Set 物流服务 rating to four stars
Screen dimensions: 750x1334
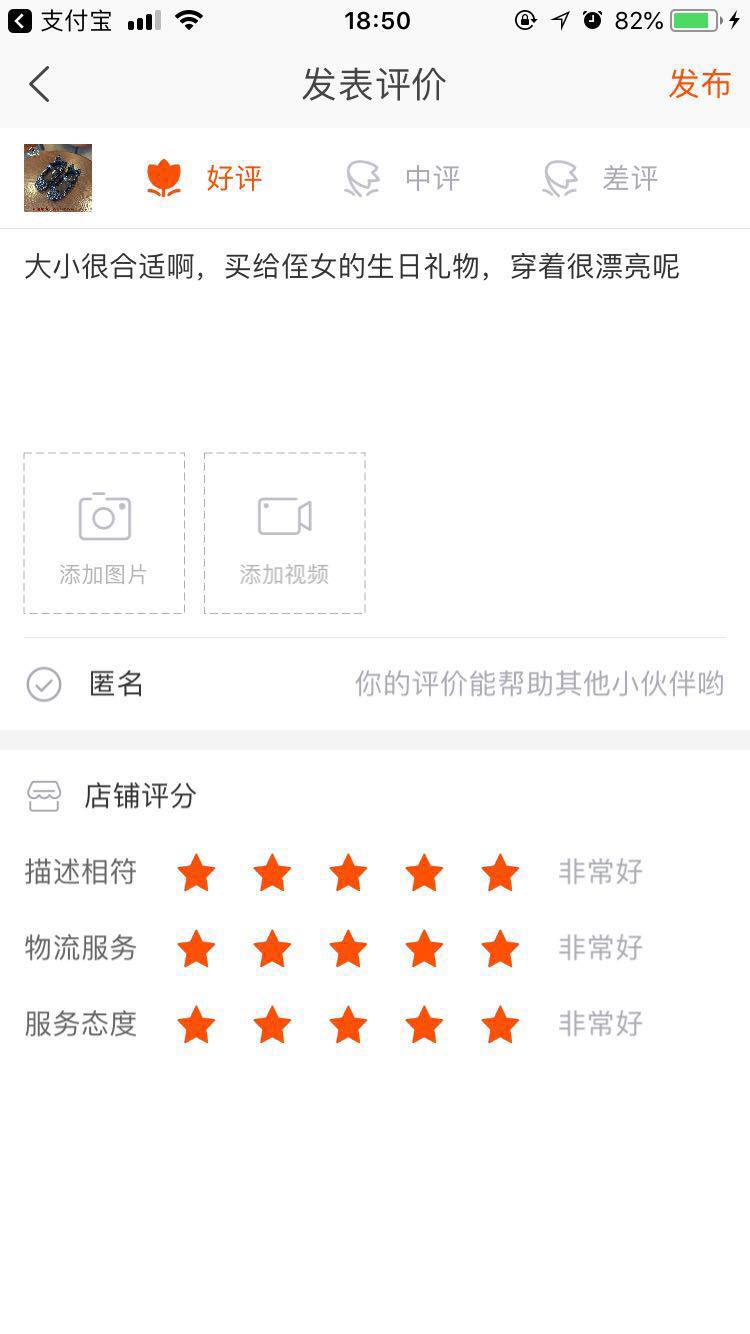point(424,948)
